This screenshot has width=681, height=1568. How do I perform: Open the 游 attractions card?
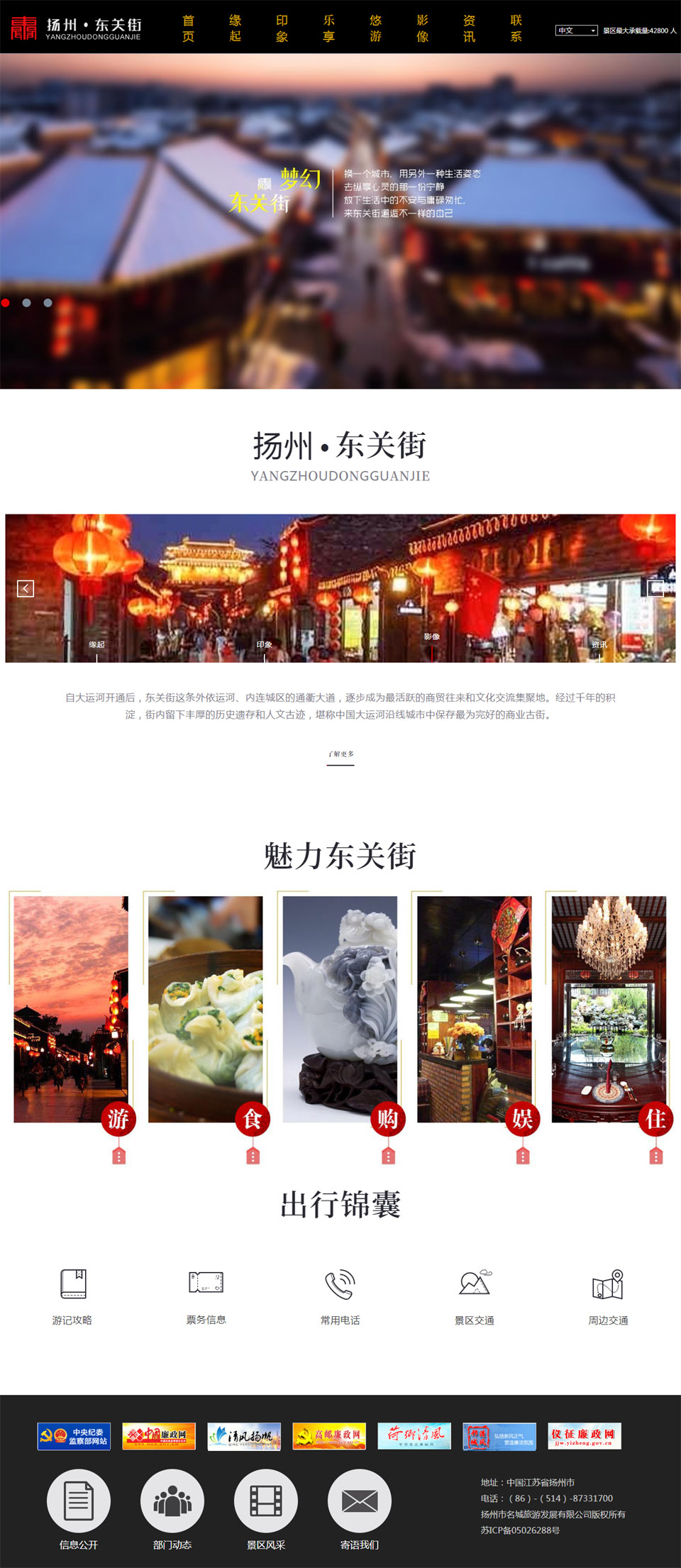pyautogui.click(x=71, y=1009)
